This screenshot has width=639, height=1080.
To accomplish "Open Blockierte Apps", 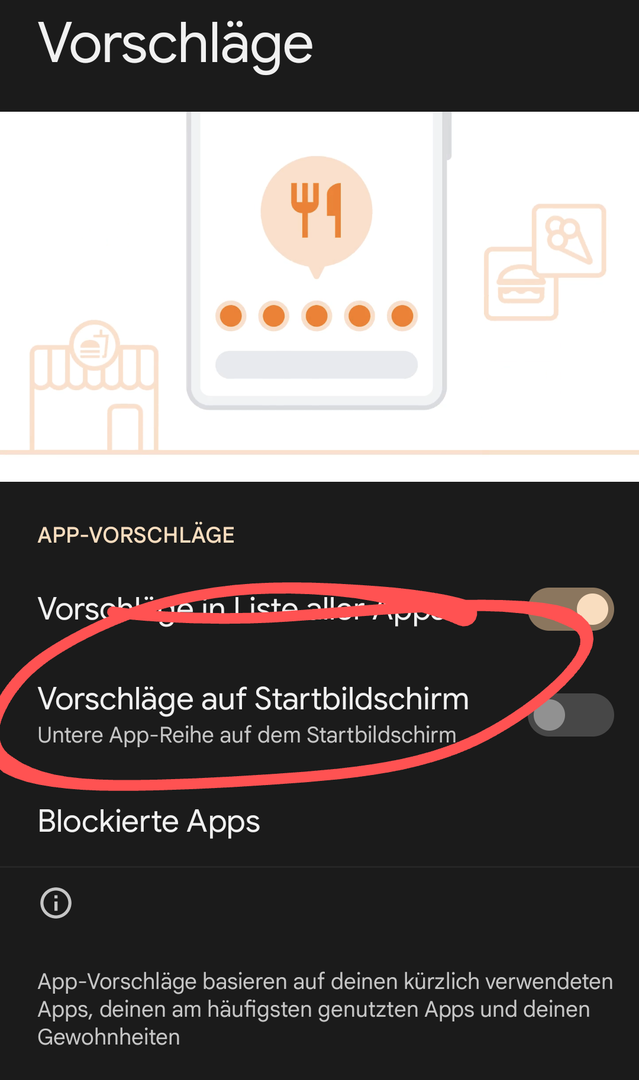I will click(x=149, y=822).
